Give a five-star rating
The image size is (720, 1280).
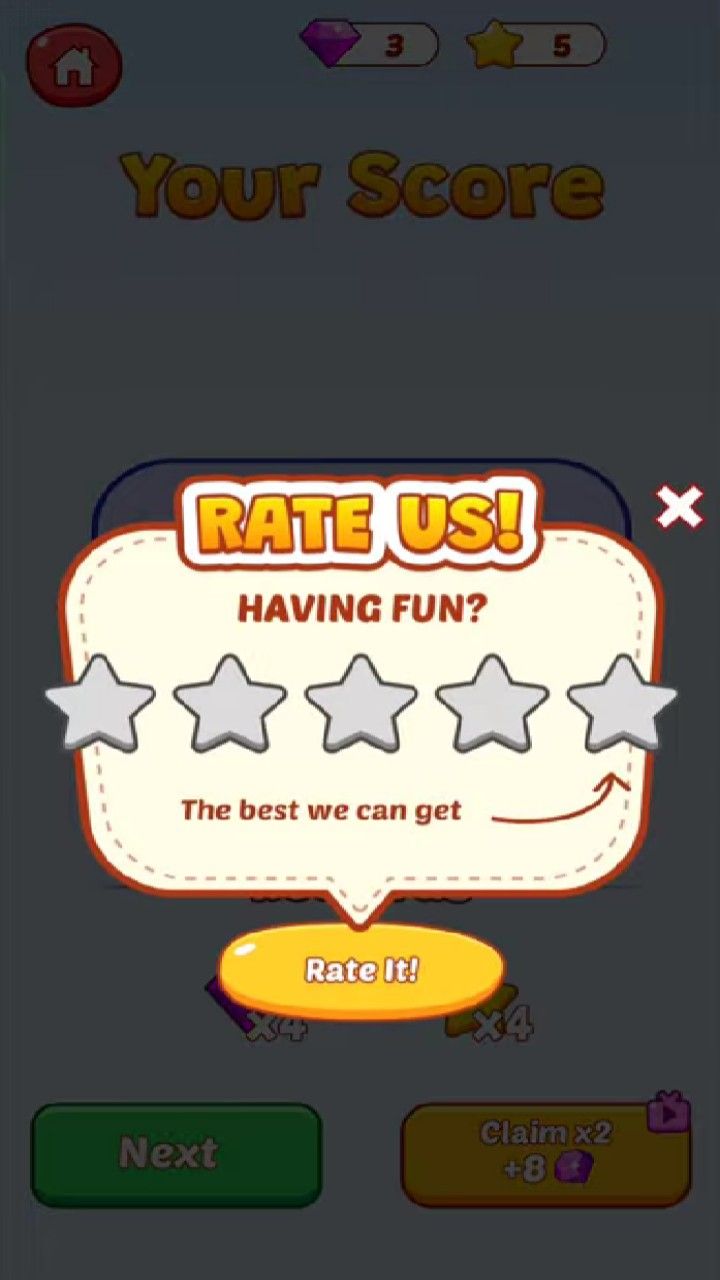622,704
